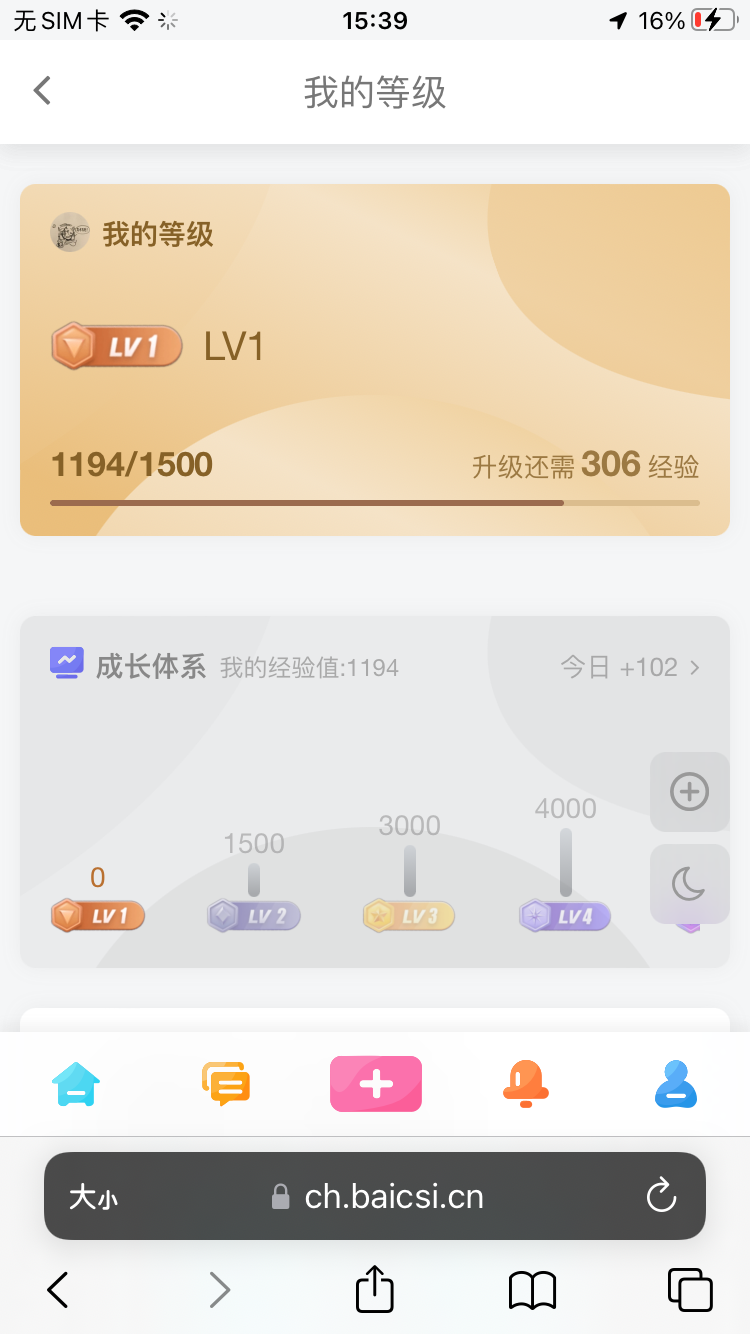Select the LV2 level badge
The height and width of the screenshot is (1334, 750).
pyautogui.click(x=253, y=914)
